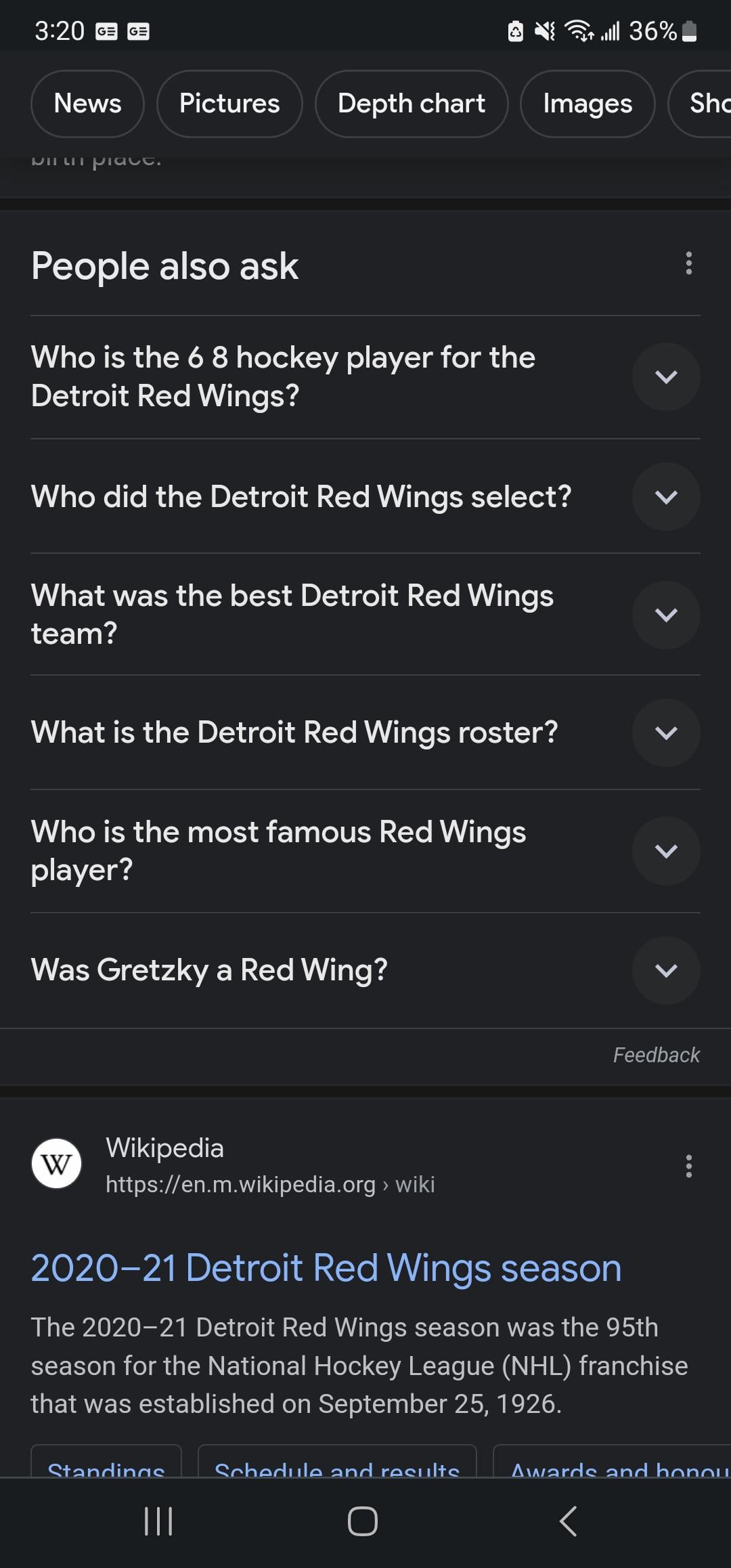Open the 2020–21 Detroit Red Wings season result
The width and height of the screenshot is (731, 1568).
point(326,1268)
